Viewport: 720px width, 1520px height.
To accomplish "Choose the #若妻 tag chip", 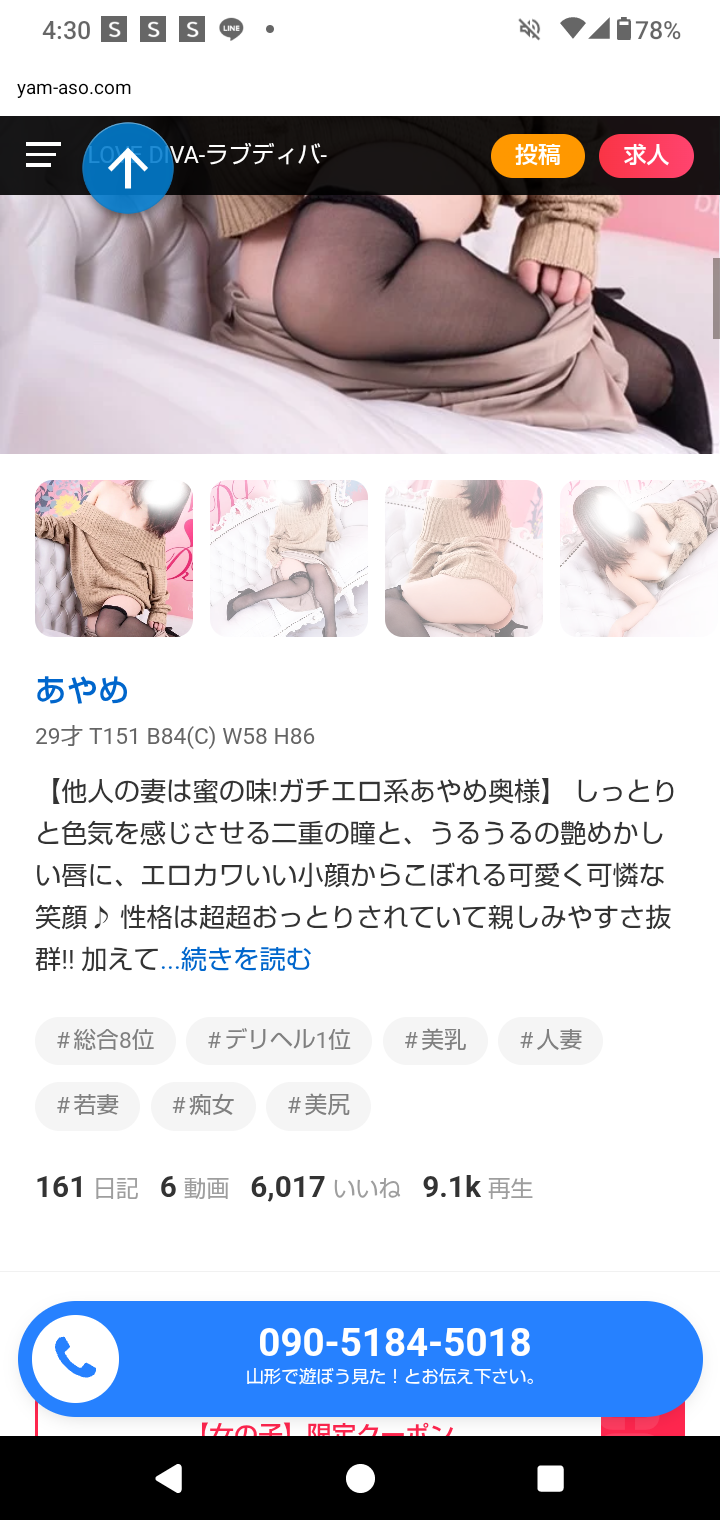I will tap(87, 1105).
